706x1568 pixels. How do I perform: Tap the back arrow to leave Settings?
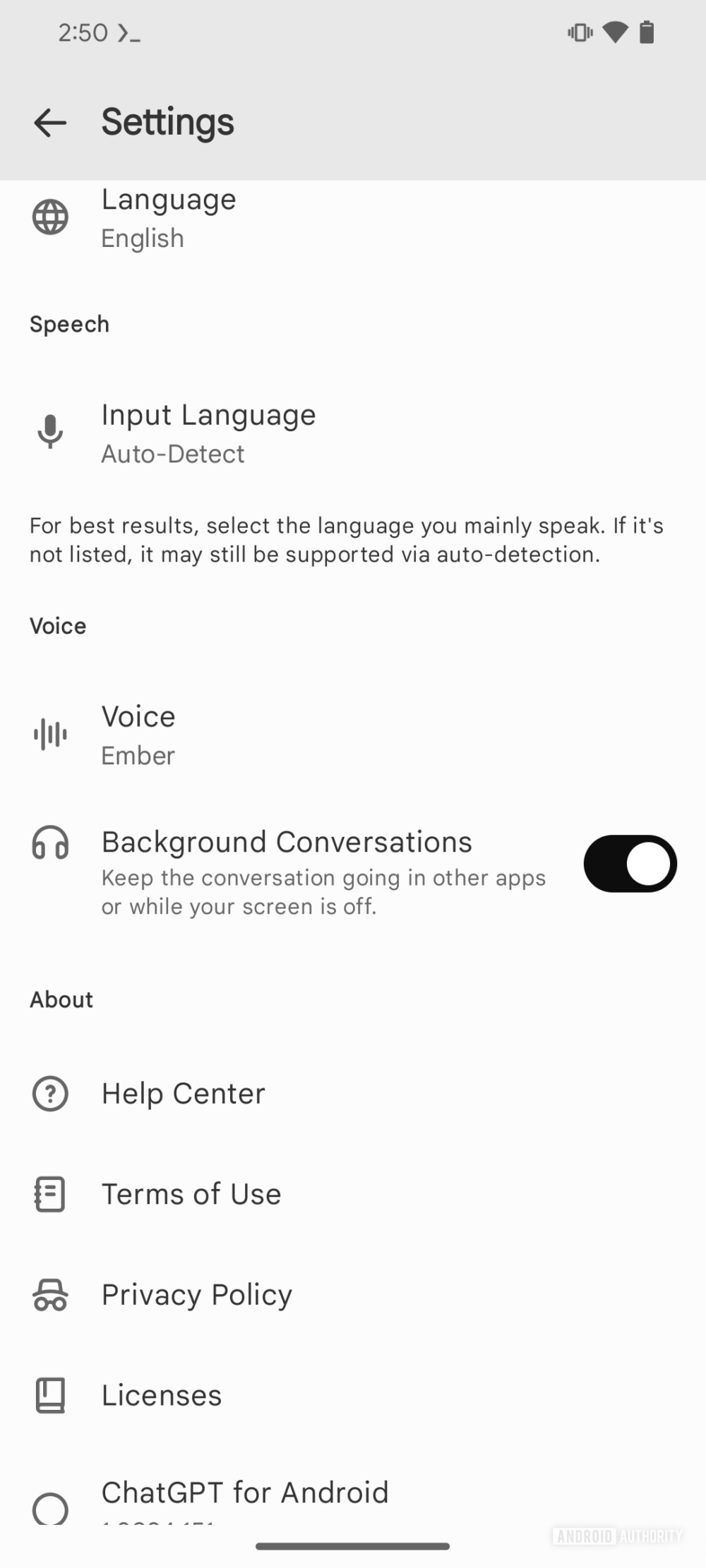coord(49,122)
